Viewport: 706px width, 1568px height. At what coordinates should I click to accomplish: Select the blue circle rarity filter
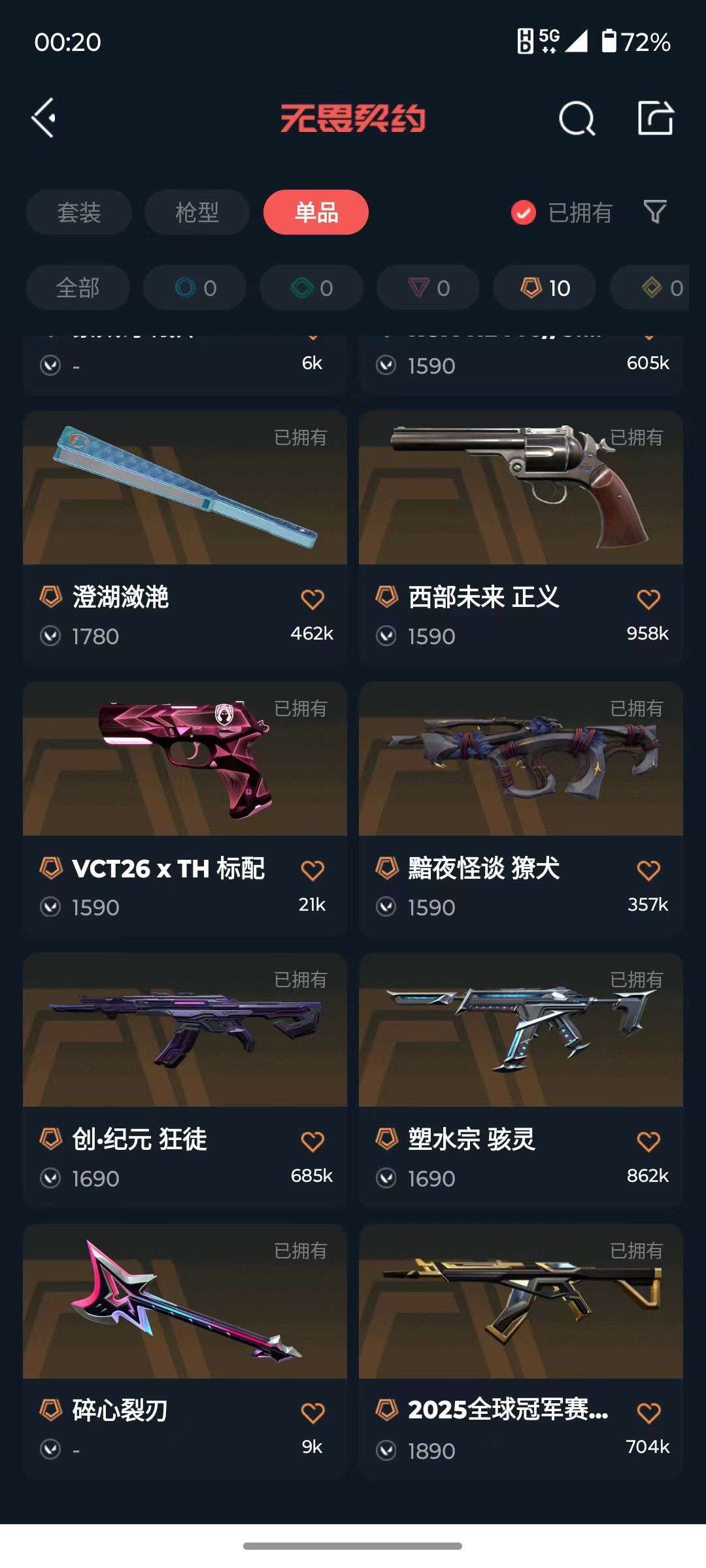point(194,287)
